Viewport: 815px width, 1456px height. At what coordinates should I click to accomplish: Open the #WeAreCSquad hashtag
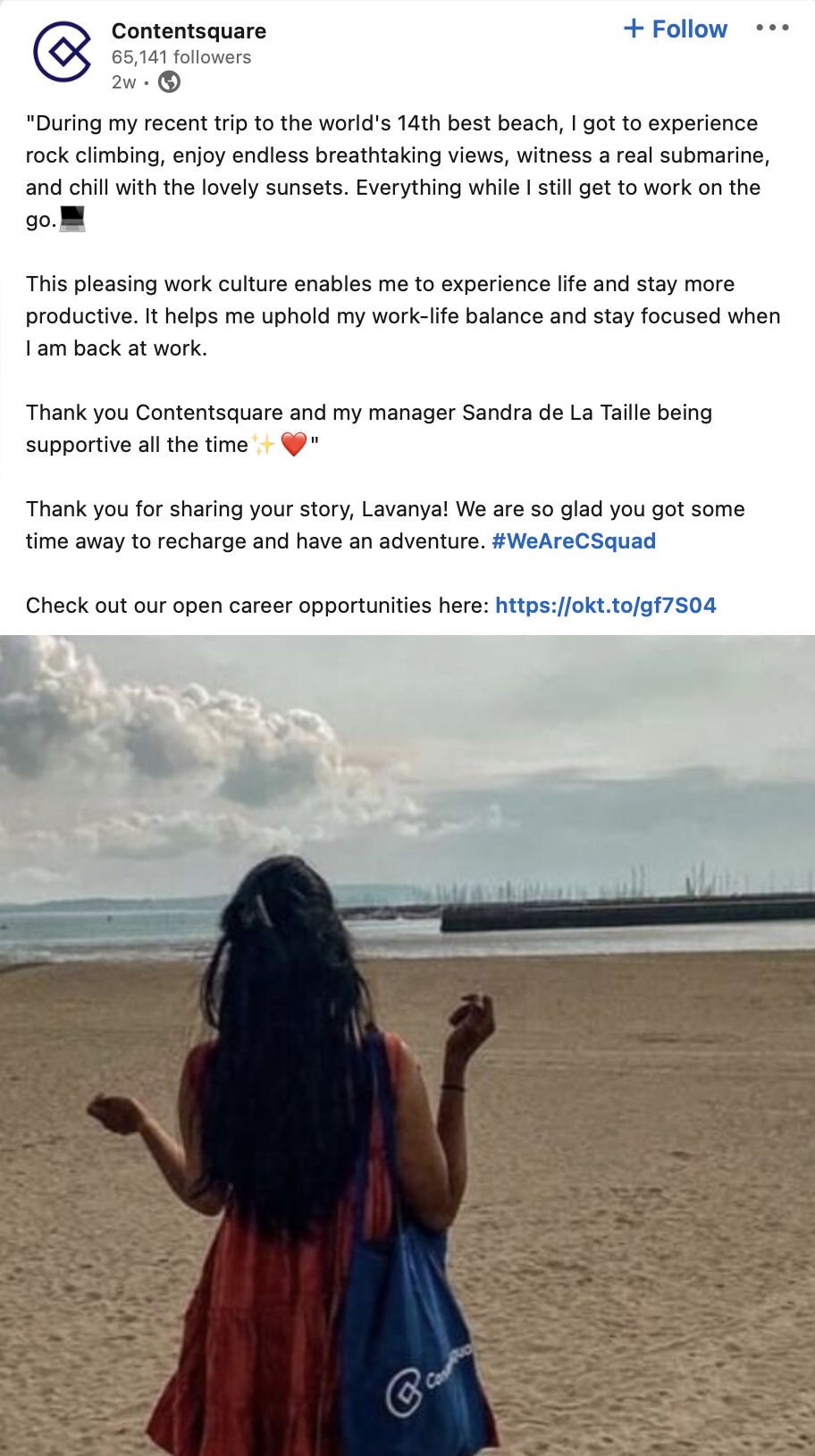[574, 541]
